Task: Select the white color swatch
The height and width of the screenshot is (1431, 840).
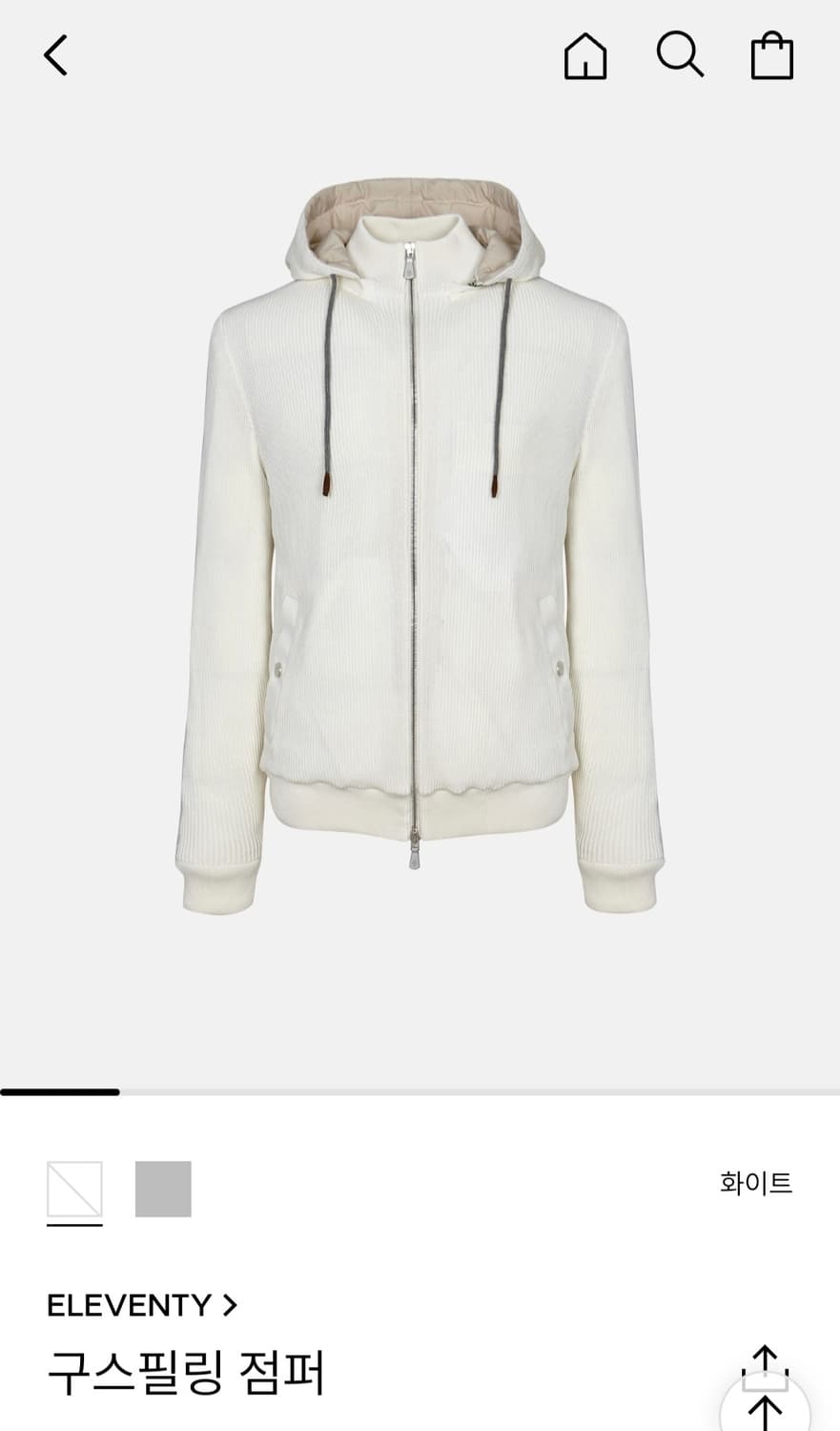Action: [x=74, y=1189]
